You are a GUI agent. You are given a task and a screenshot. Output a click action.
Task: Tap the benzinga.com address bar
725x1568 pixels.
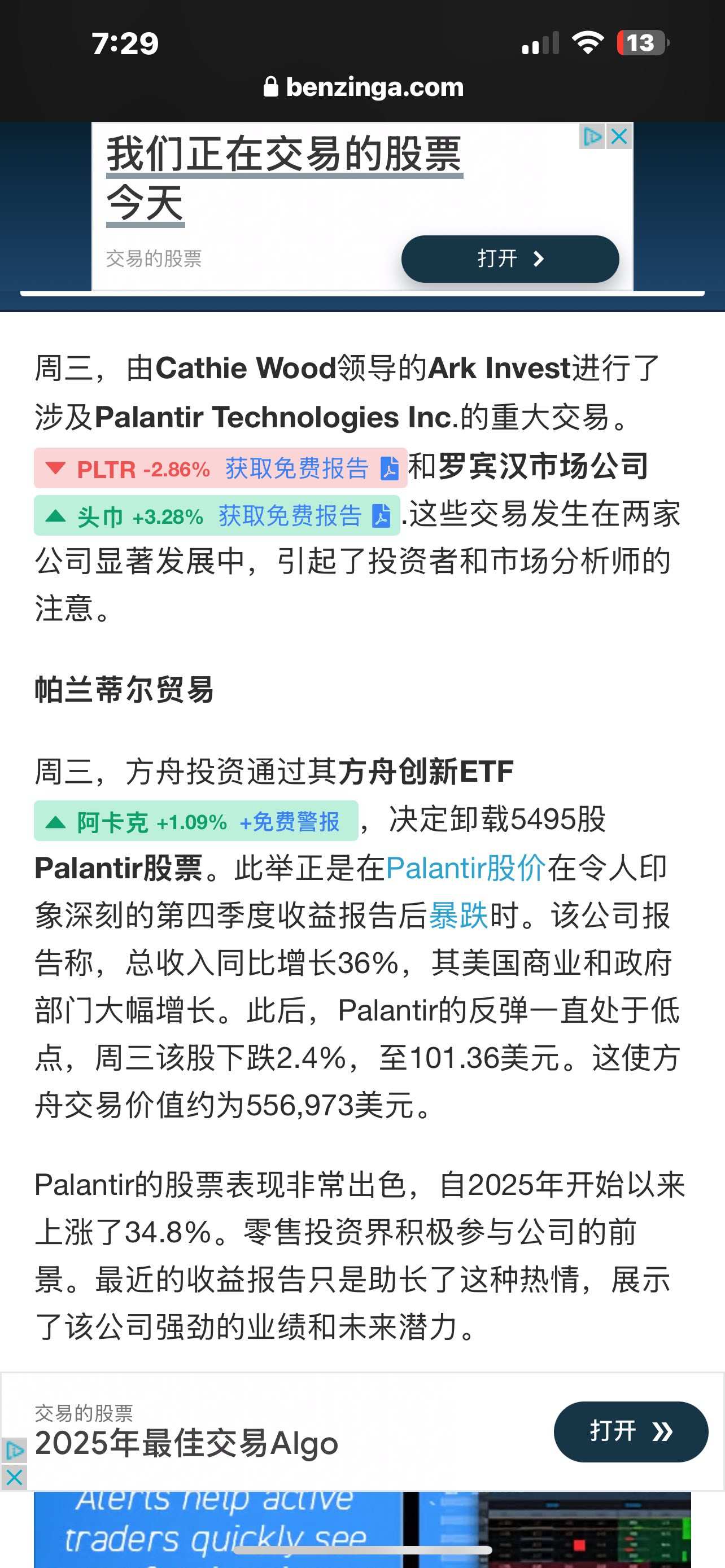pyautogui.click(x=363, y=87)
